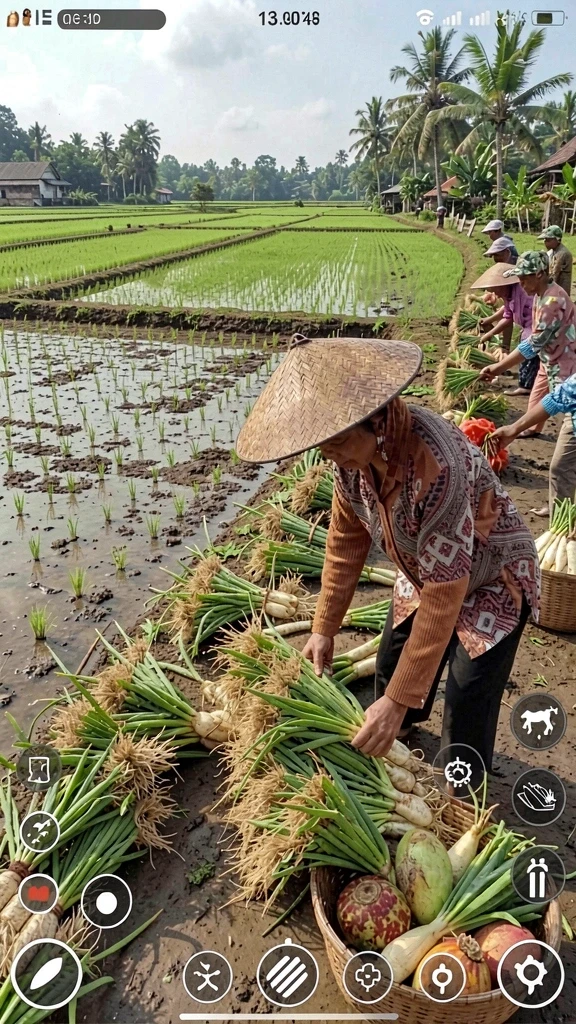Tap the red book icon

click(x=39, y=893)
